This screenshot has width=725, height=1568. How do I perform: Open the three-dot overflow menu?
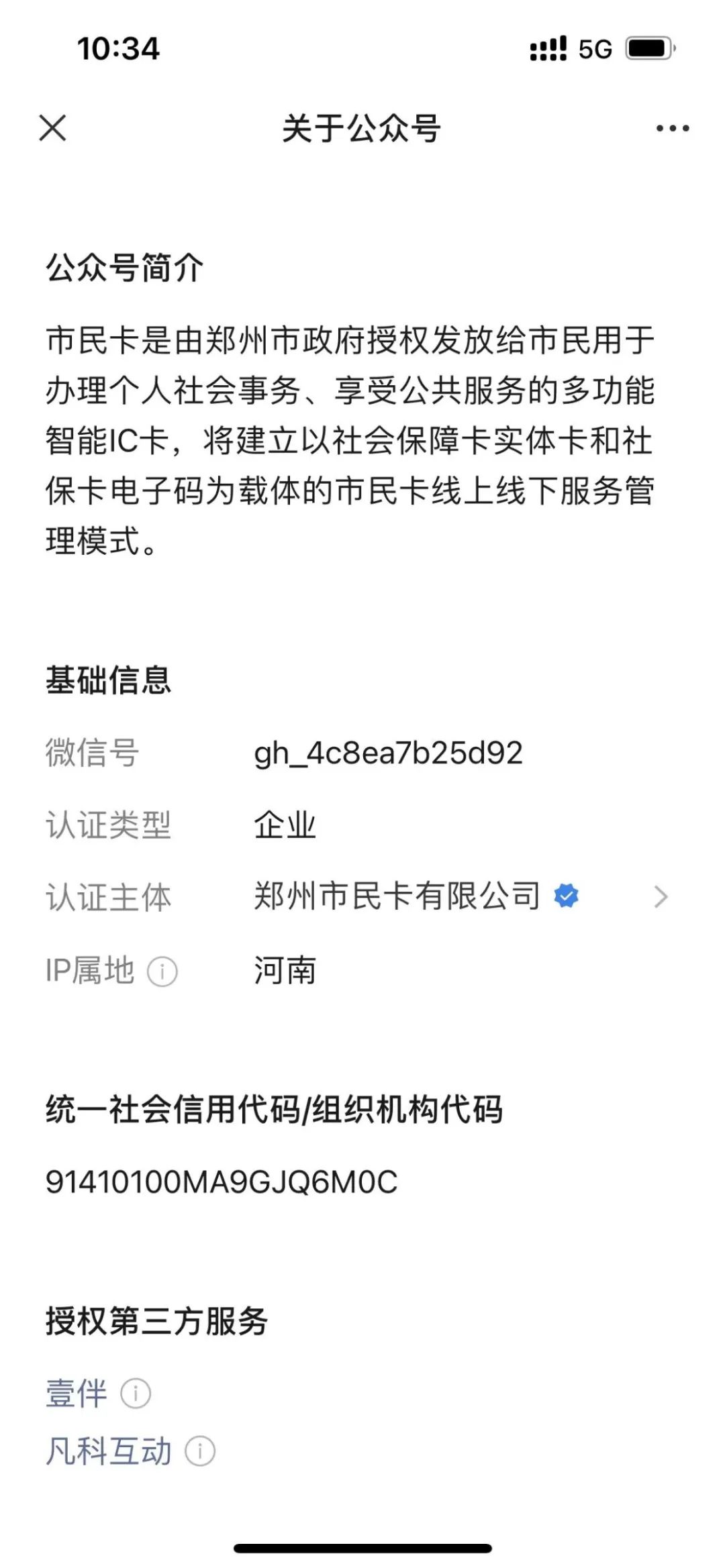point(673,128)
